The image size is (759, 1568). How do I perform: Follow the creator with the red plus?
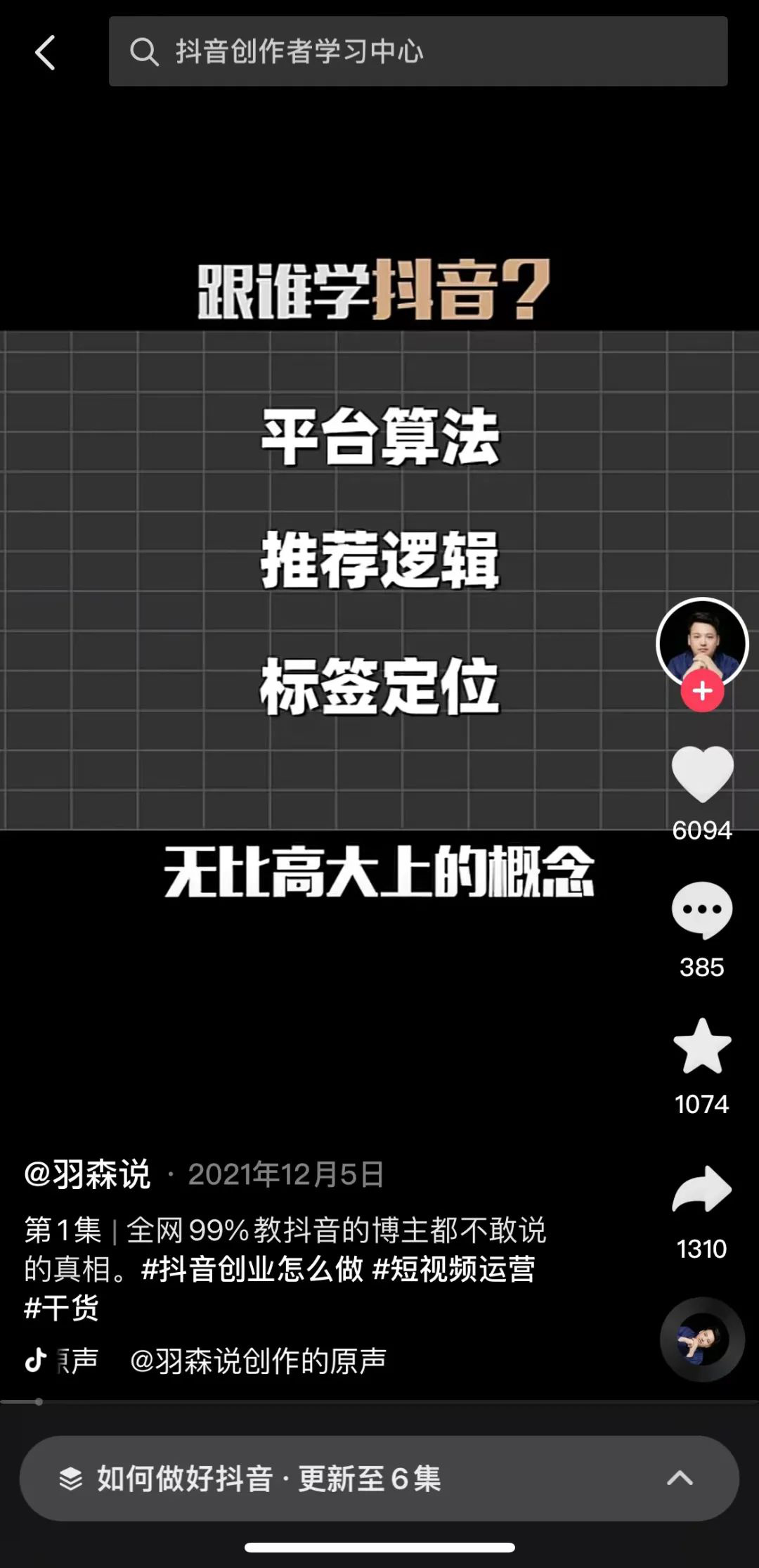coord(702,691)
